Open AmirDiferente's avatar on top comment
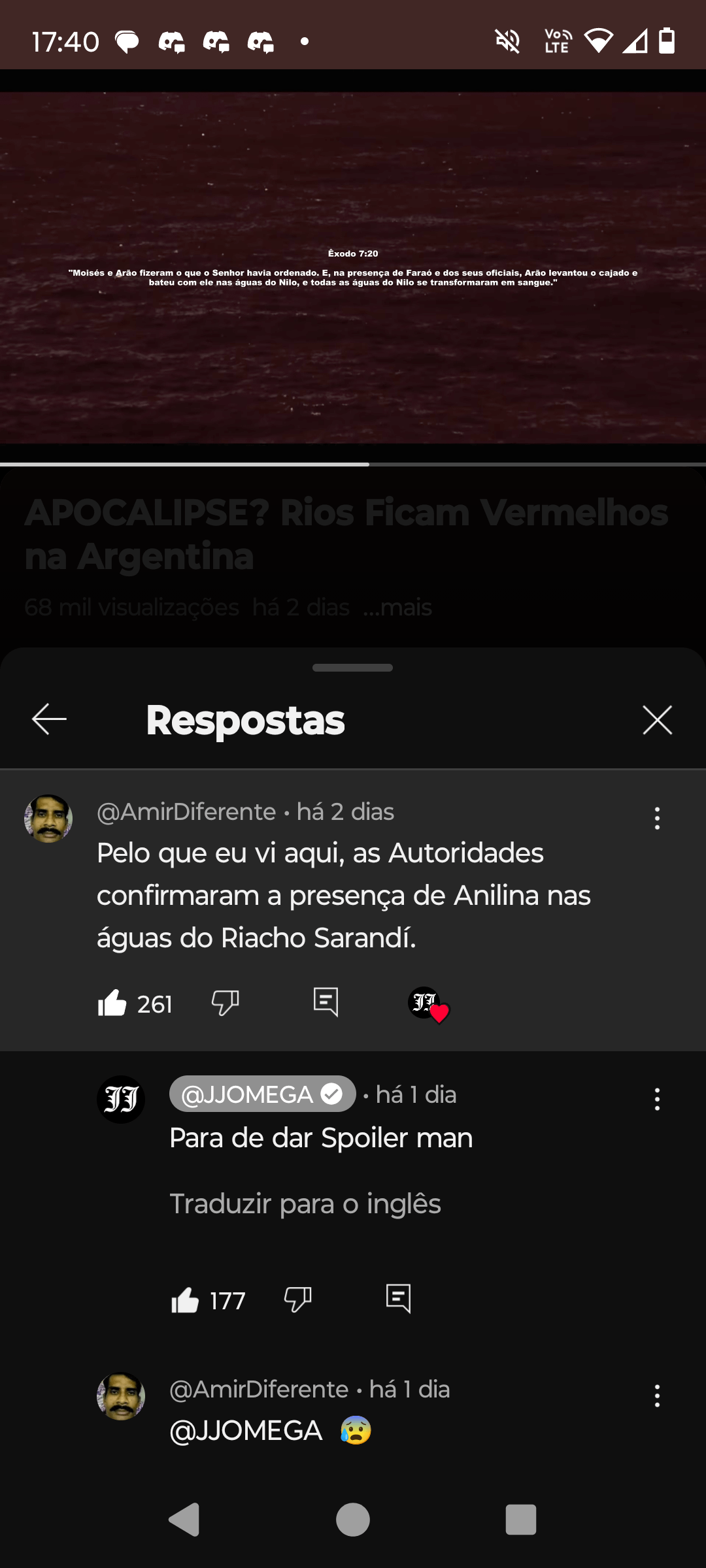 pos(48,819)
